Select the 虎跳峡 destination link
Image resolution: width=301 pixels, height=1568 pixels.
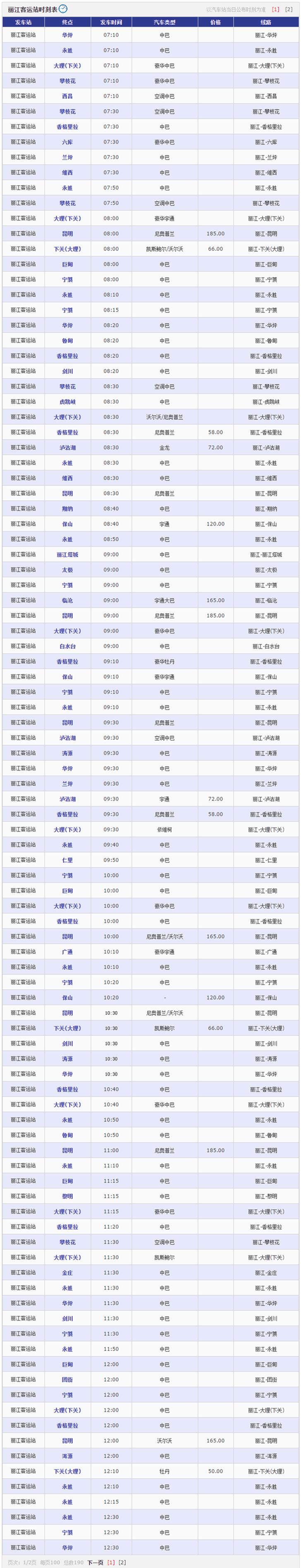[x=67, y=402]
